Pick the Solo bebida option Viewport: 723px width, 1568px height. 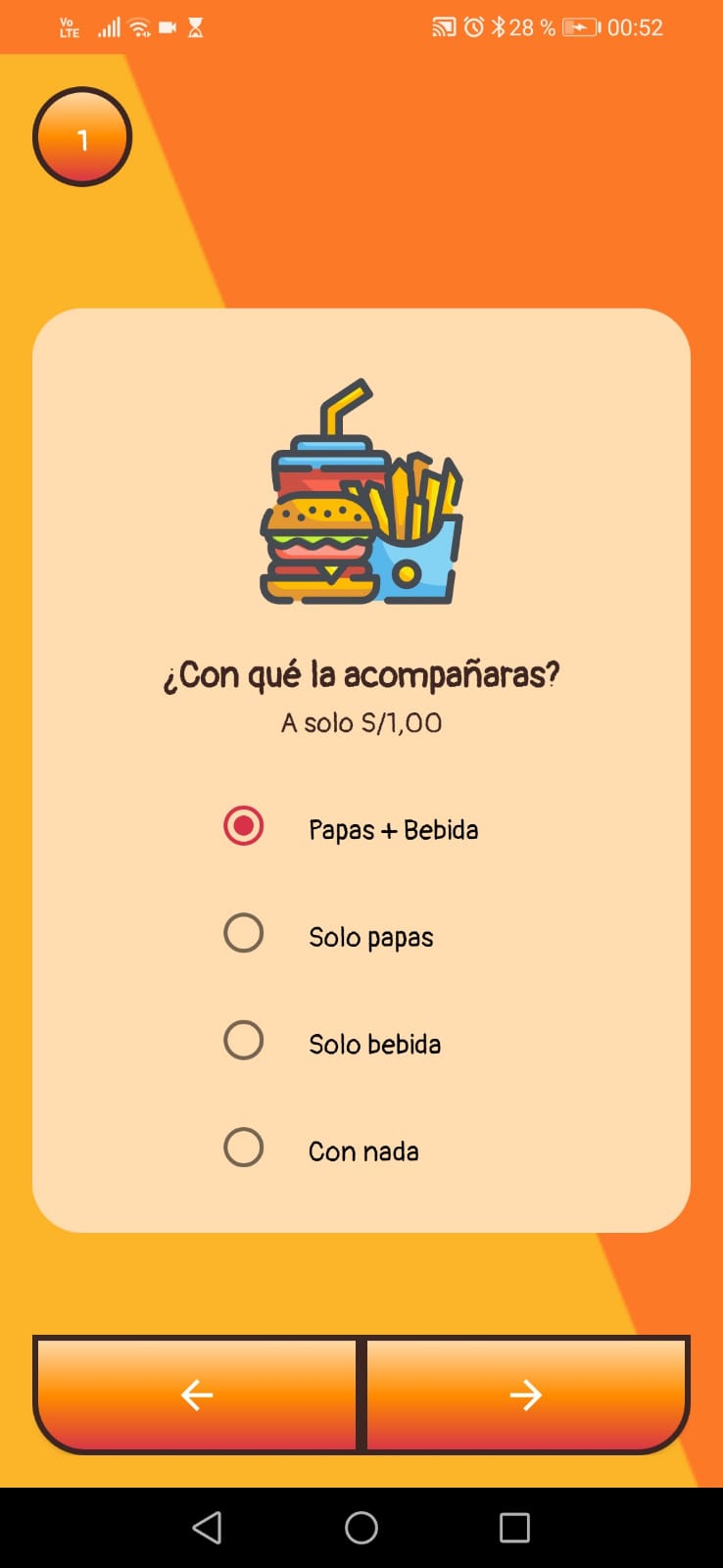point(244,1041)
